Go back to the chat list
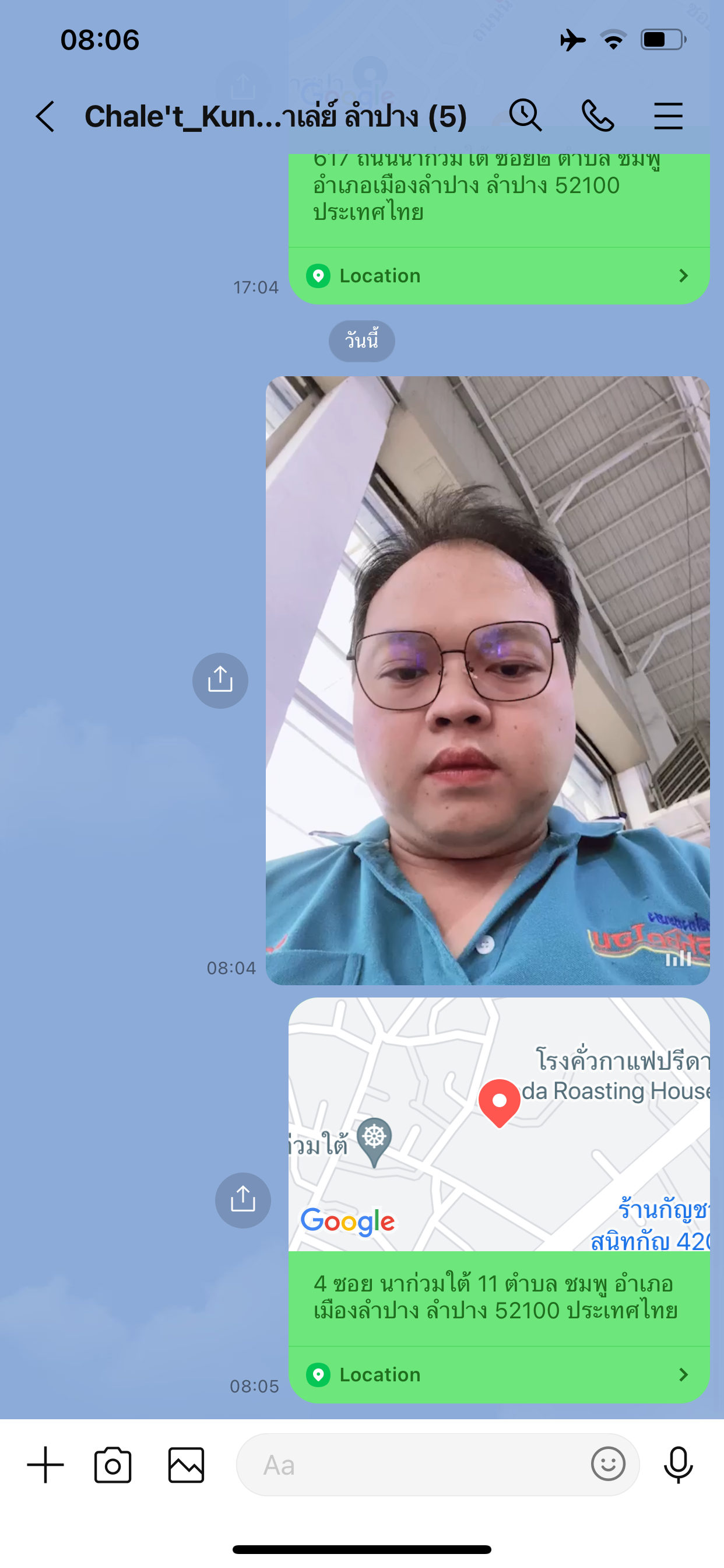 [x=45, y=116]
